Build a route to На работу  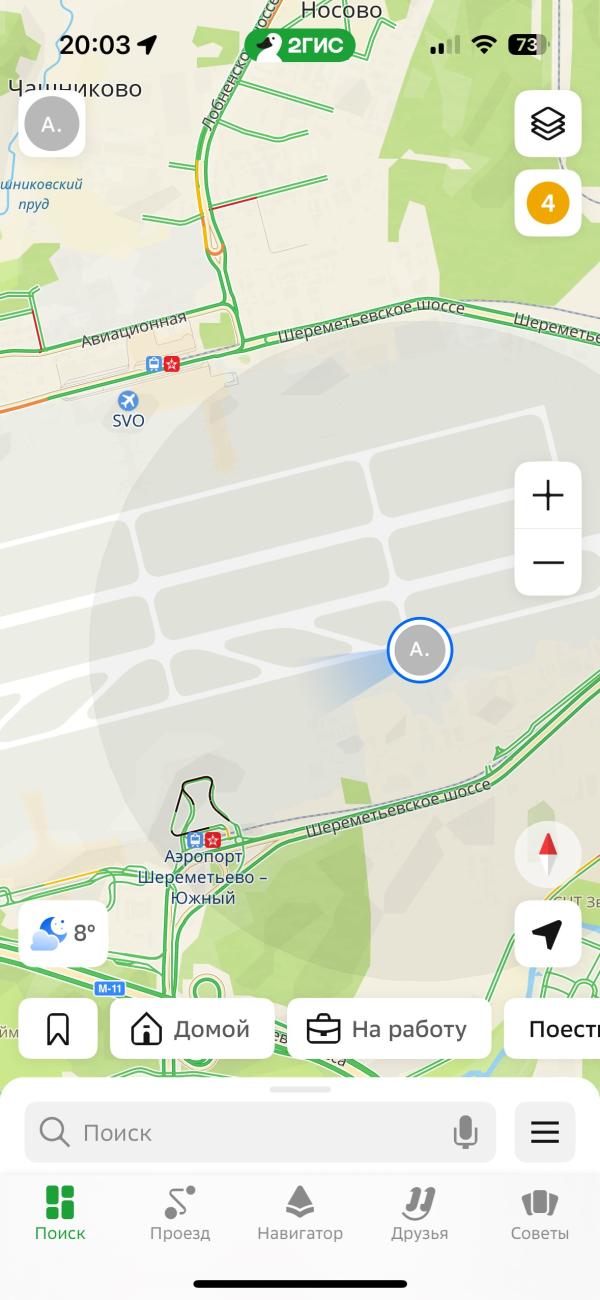point(387,1028)
